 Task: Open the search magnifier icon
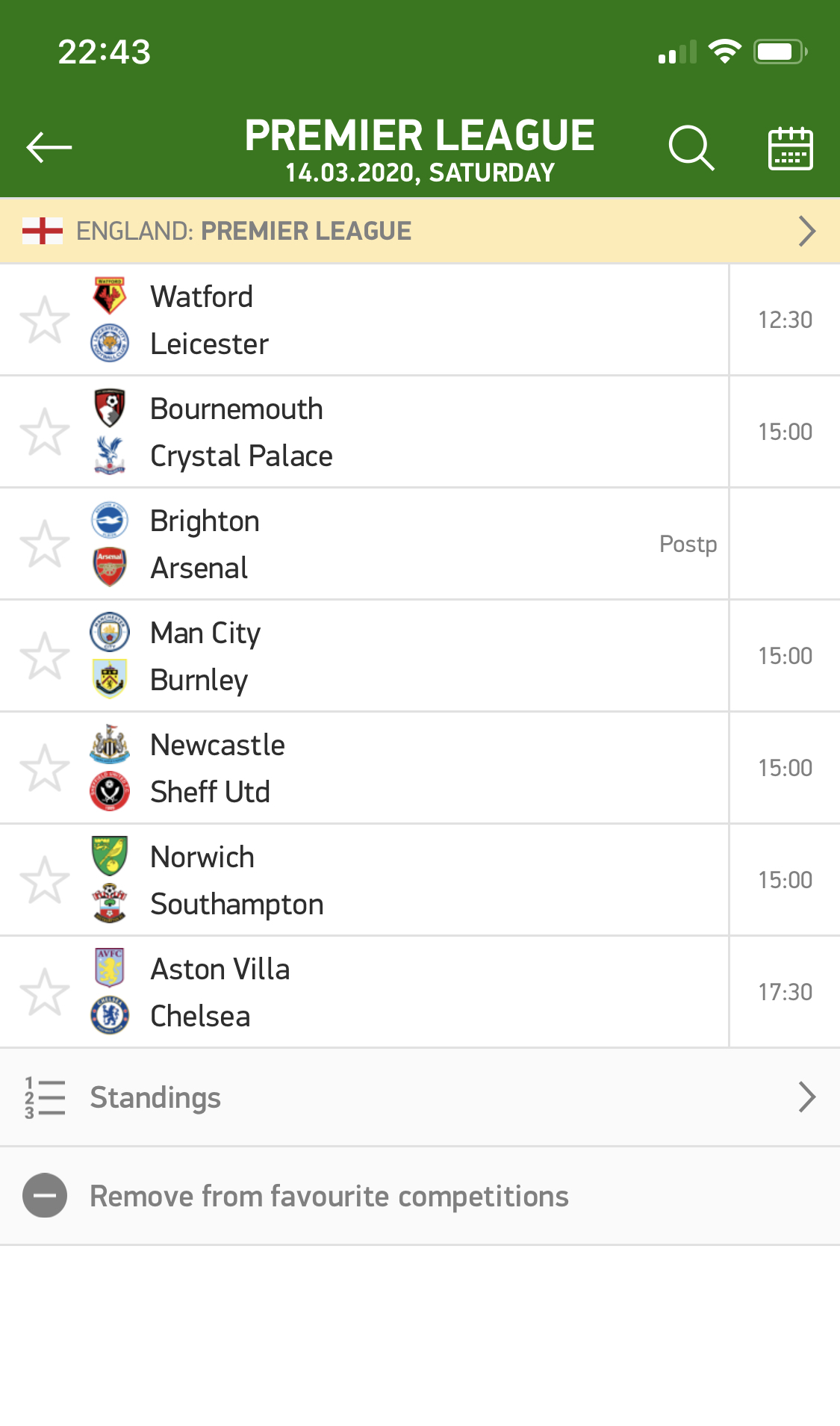[x=691, y=148]
